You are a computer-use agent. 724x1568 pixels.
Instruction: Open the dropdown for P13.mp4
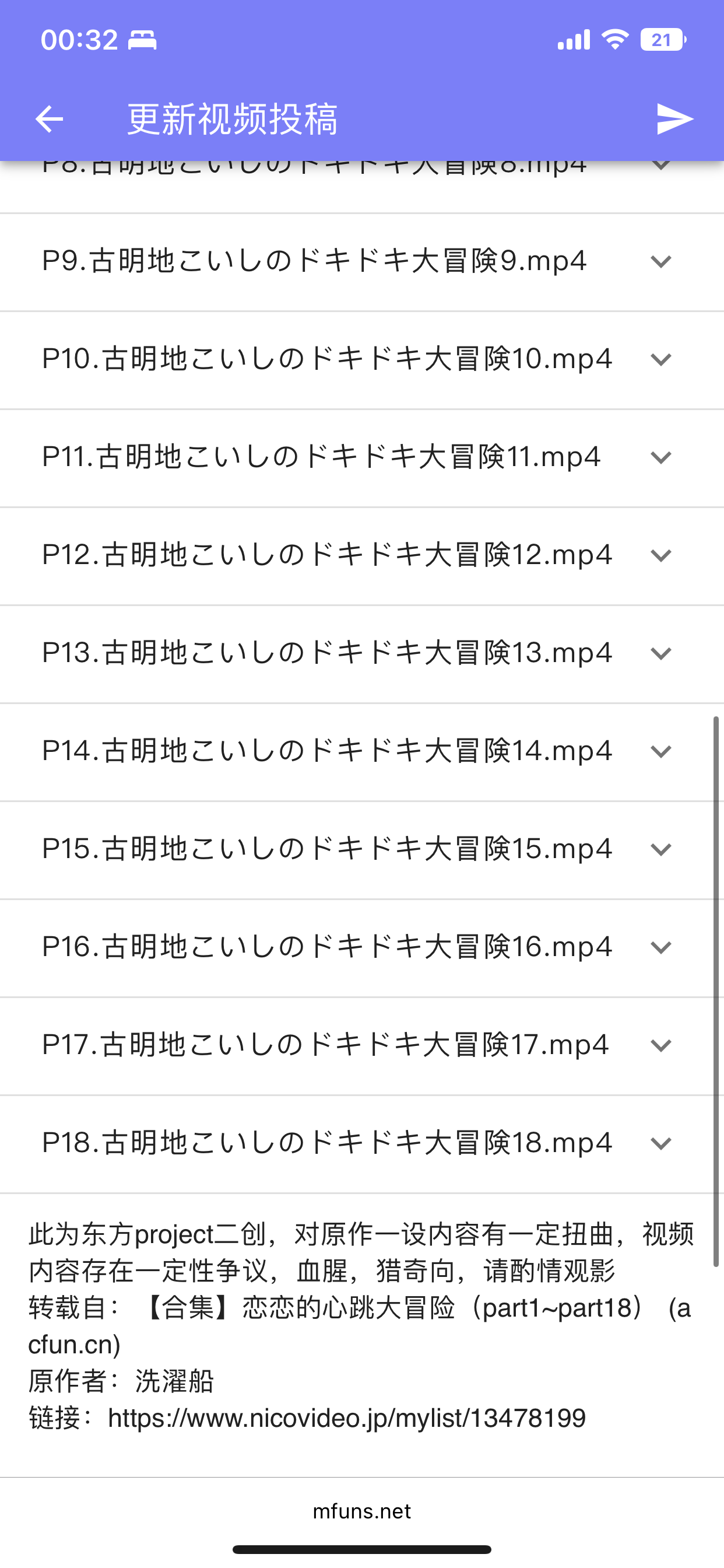[x=660, y=654]
